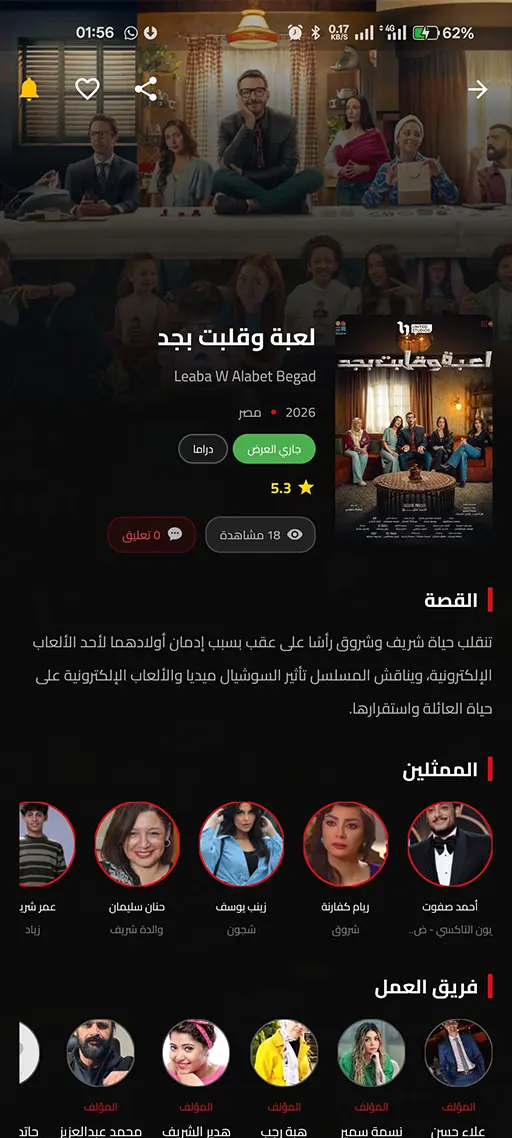Add the series to favorites with heart
The height and width of the screenshot is (1138, 512).
pyautogui.click(x=87, y=89)
